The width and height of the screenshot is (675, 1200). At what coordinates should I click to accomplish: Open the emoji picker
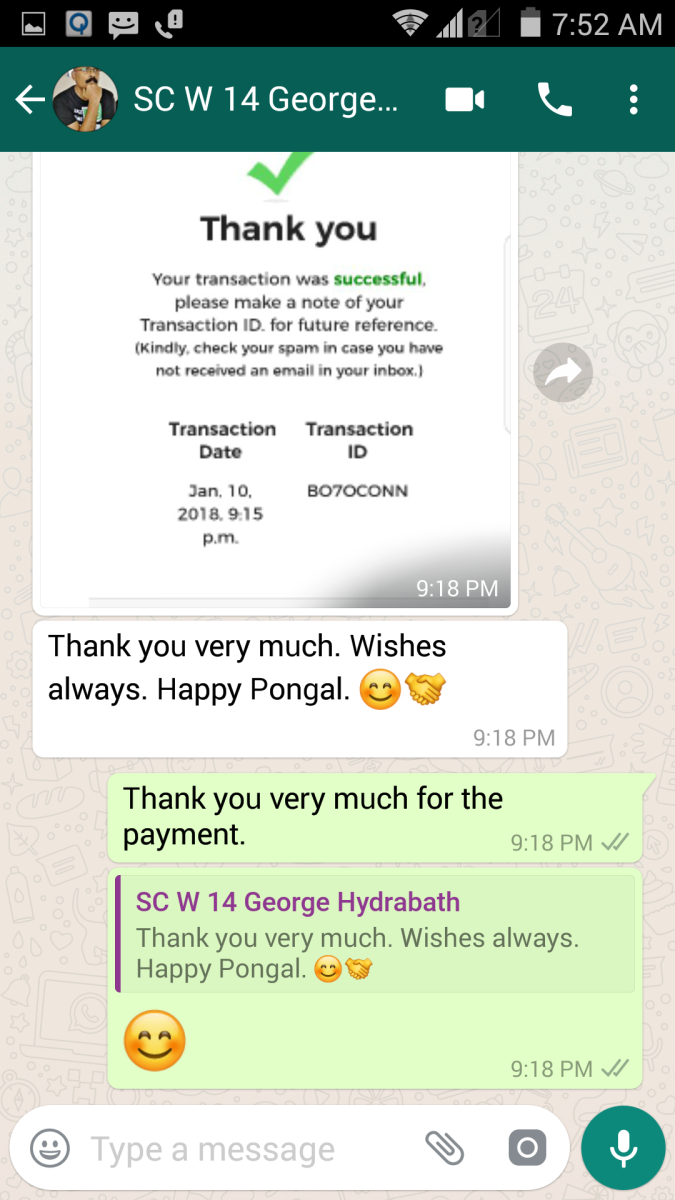coord(50,1148)
